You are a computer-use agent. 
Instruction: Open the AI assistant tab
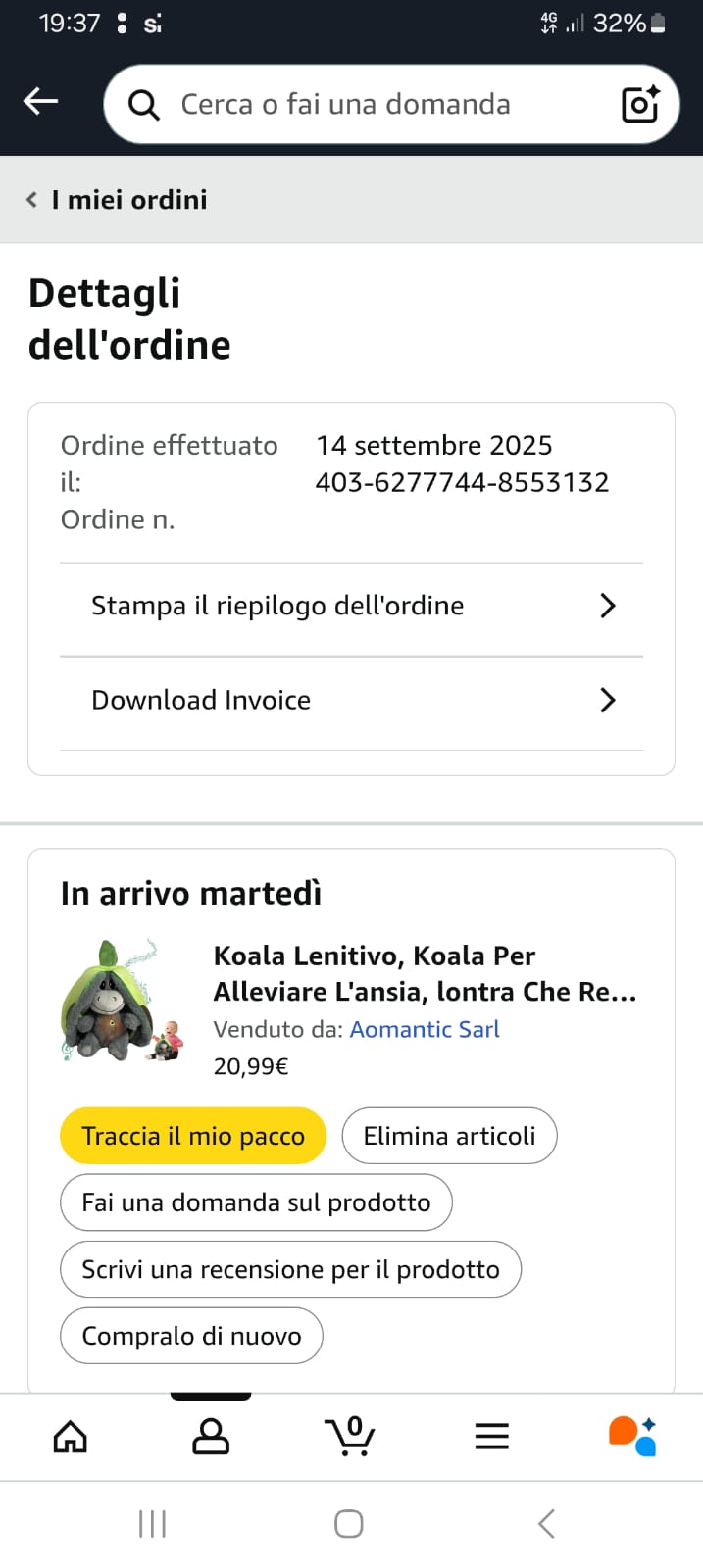(x=632, y=1437)
